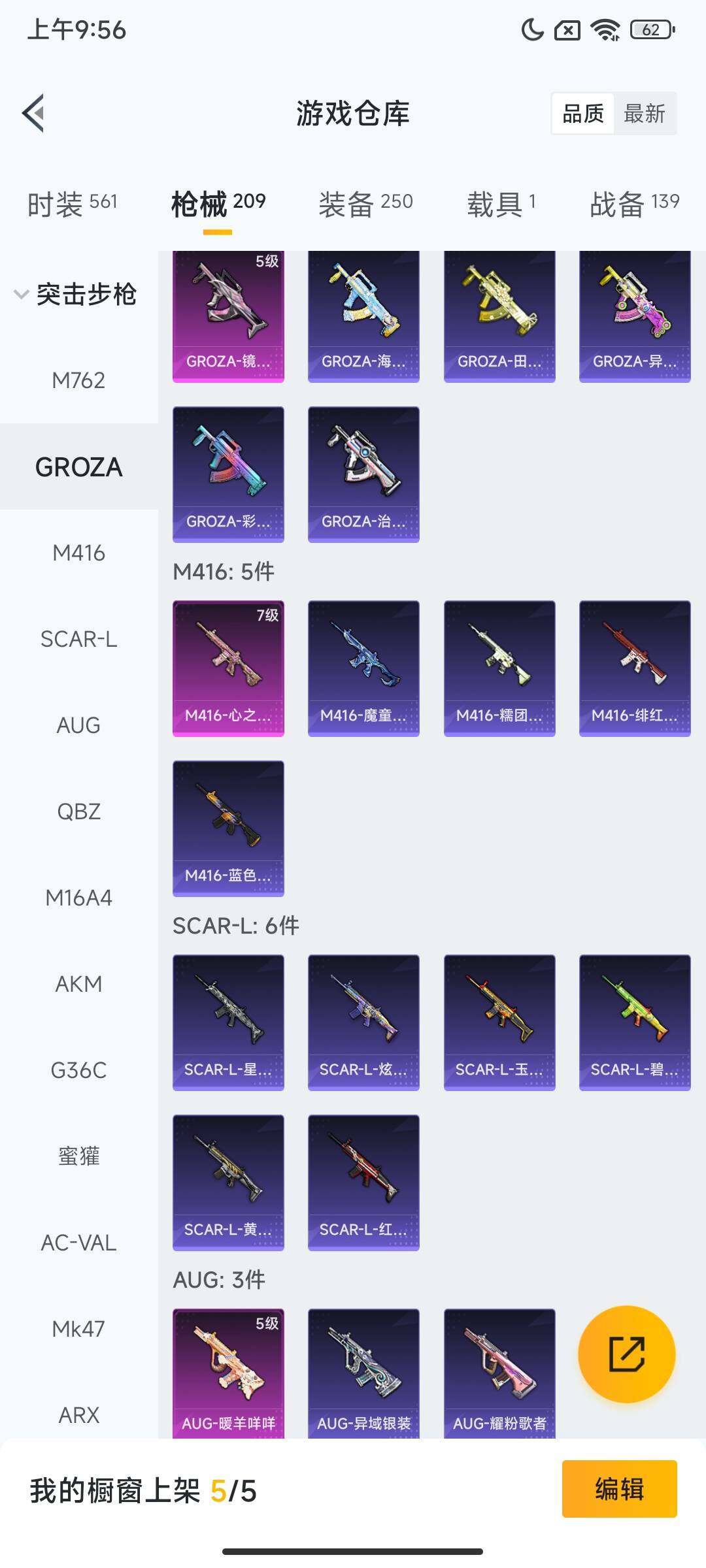Switch to the 时装 tab
Viewport: 706px width, 1568px height.
[73, 203]
